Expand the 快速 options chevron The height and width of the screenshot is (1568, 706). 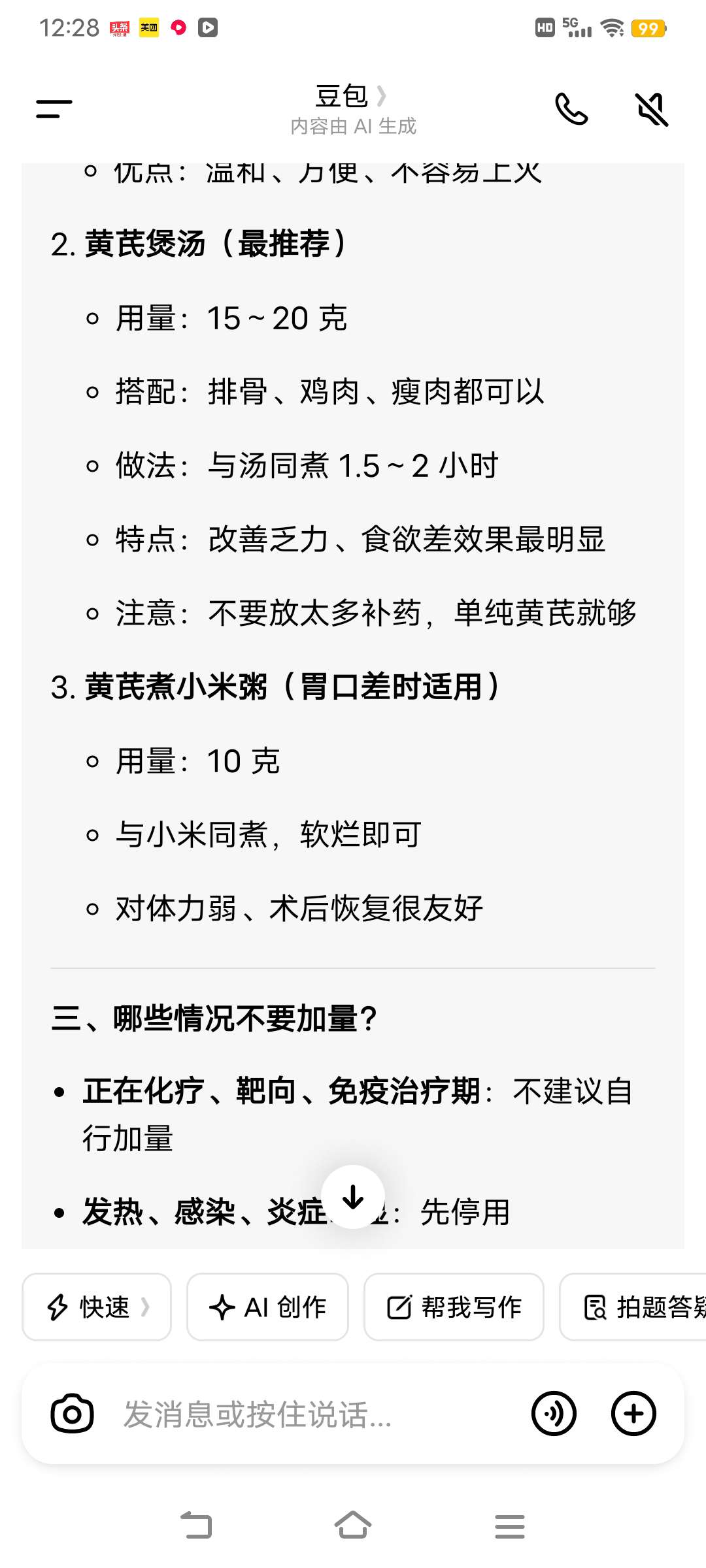coord(146,1307)
